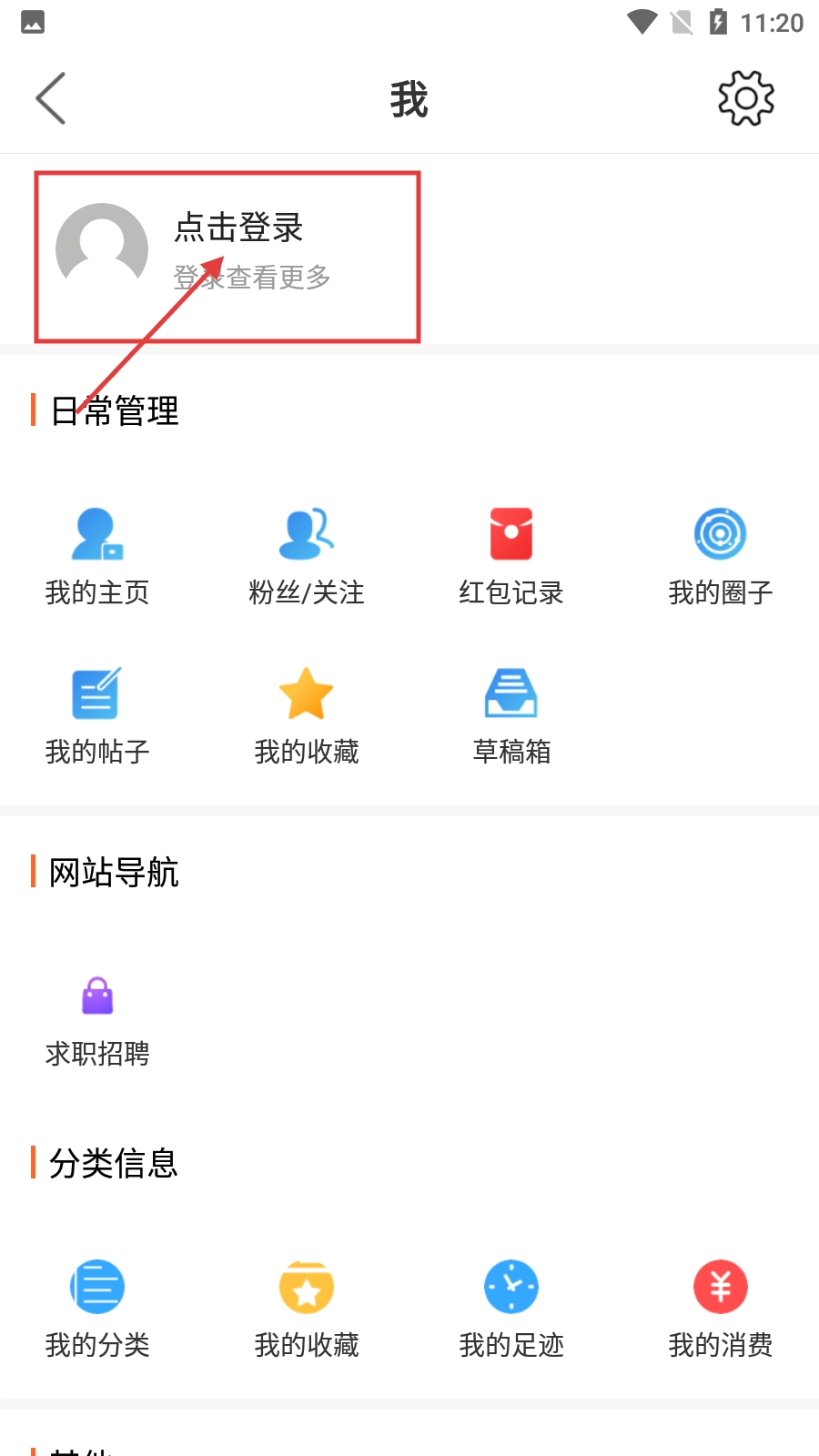The height and width of the screenshot is (1456, 819).
Task: Open 我的帖子
Action: [97, 714]
